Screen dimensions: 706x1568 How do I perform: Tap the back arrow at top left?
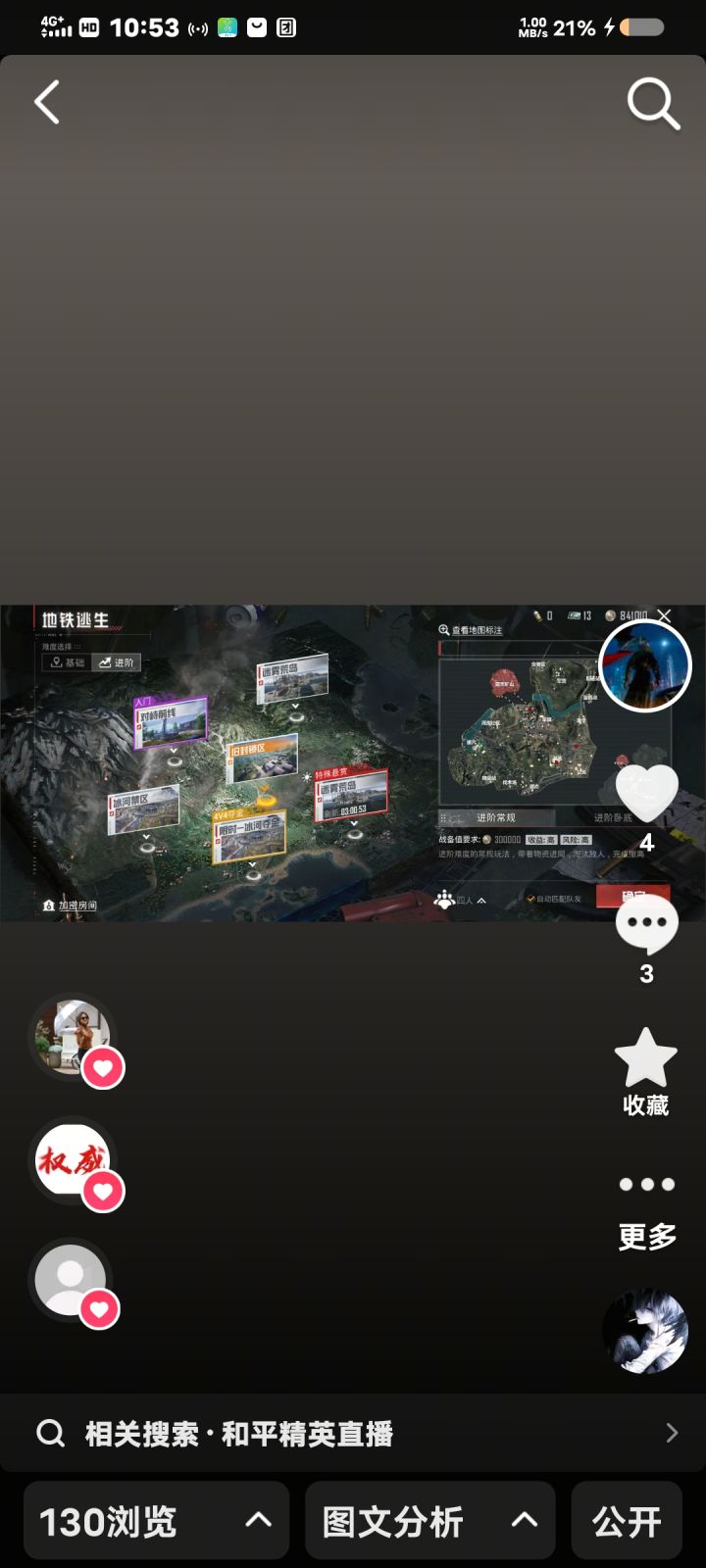[46, 102]
